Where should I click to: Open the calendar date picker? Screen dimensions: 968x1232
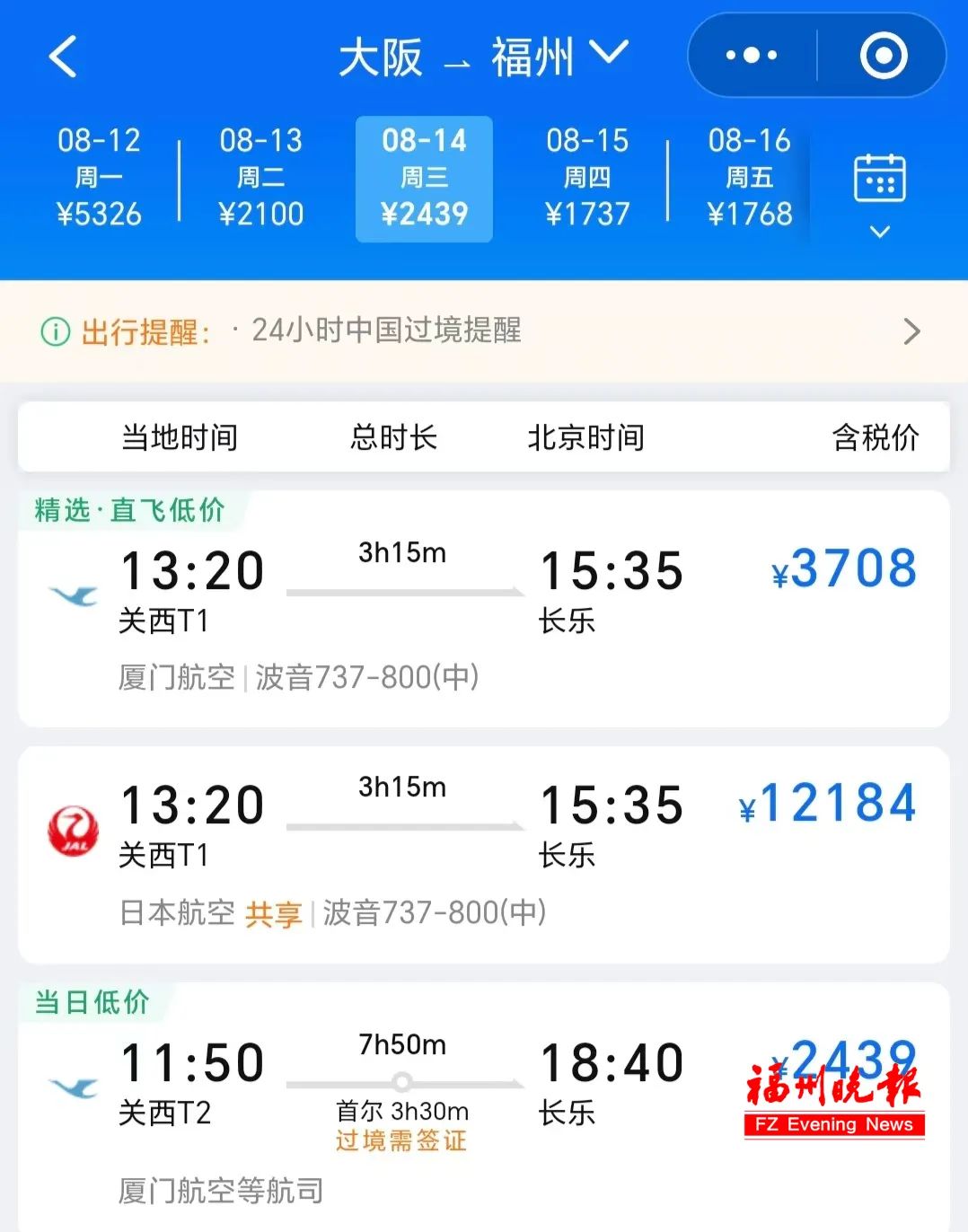879,193
